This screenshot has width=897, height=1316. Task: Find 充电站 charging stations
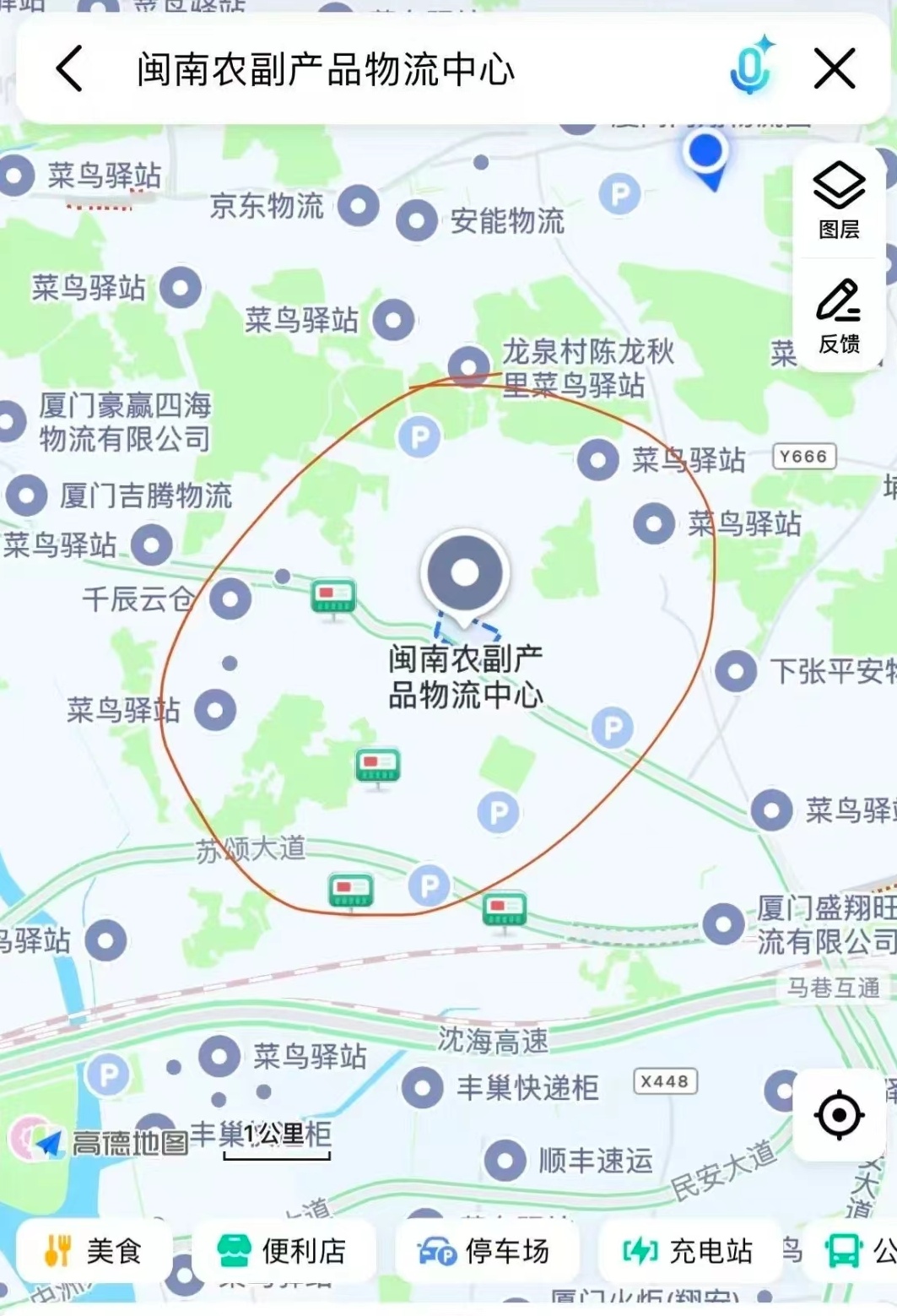pyautogui.click(x=688, y=1250)
